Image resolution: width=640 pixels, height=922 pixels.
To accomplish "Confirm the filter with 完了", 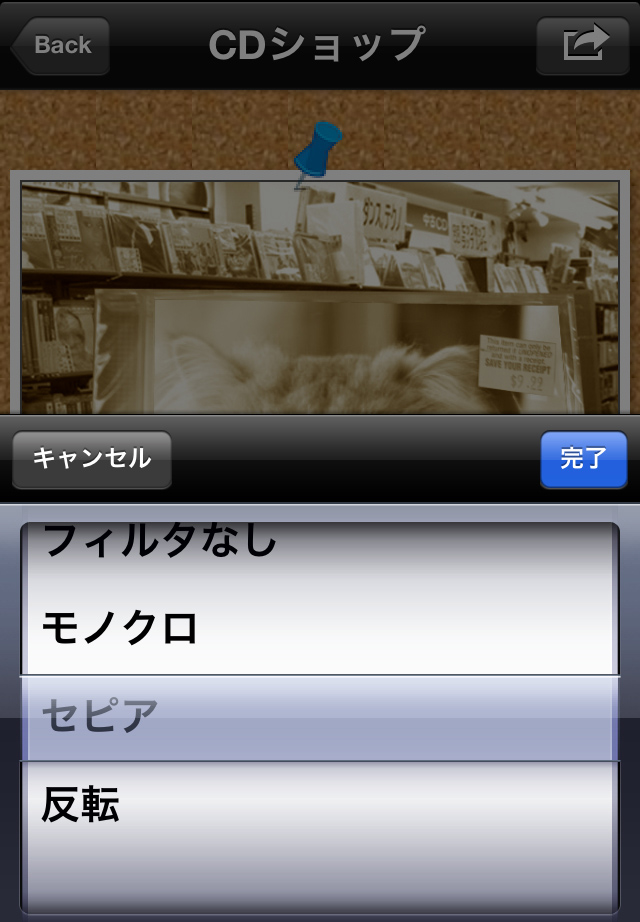I will click(583, 459).
